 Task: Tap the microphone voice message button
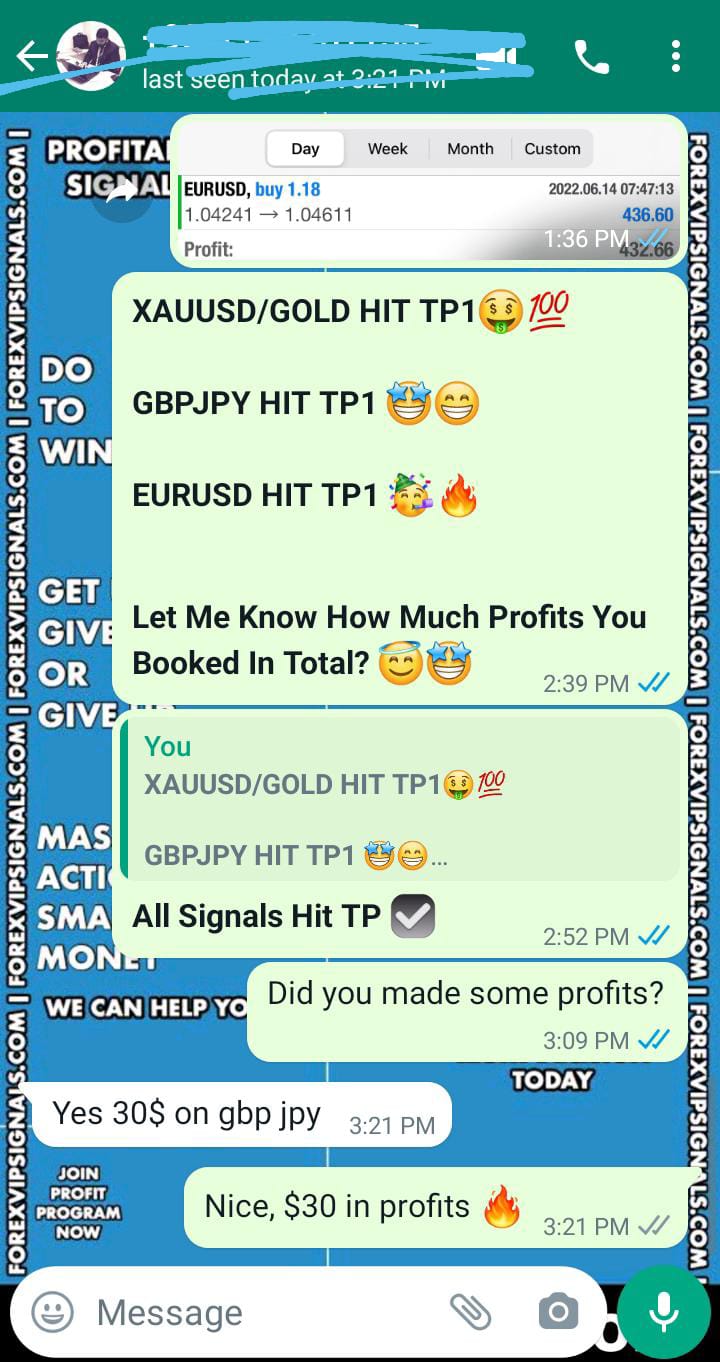(664, 1311)
